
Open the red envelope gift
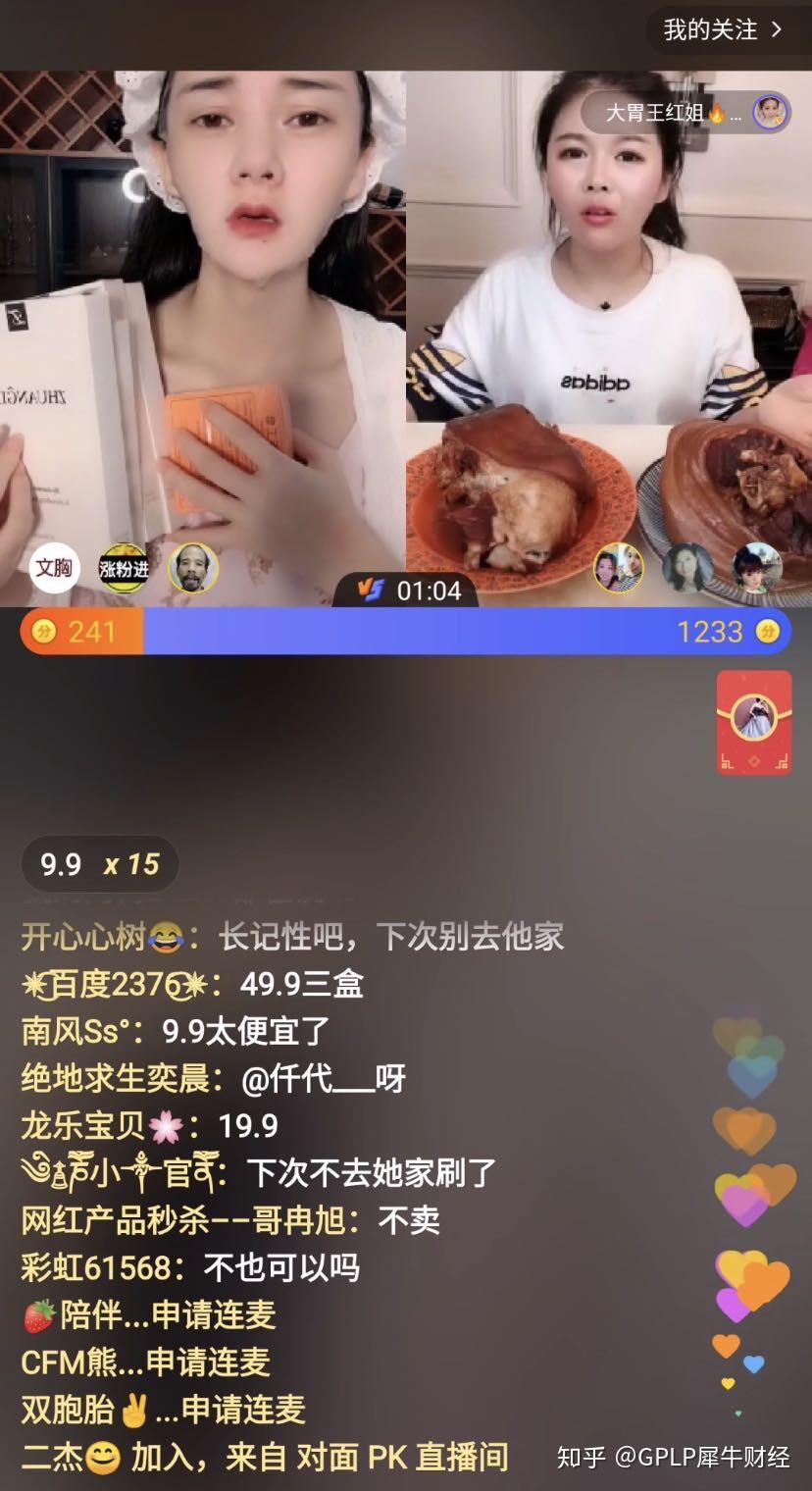point(753,722)
